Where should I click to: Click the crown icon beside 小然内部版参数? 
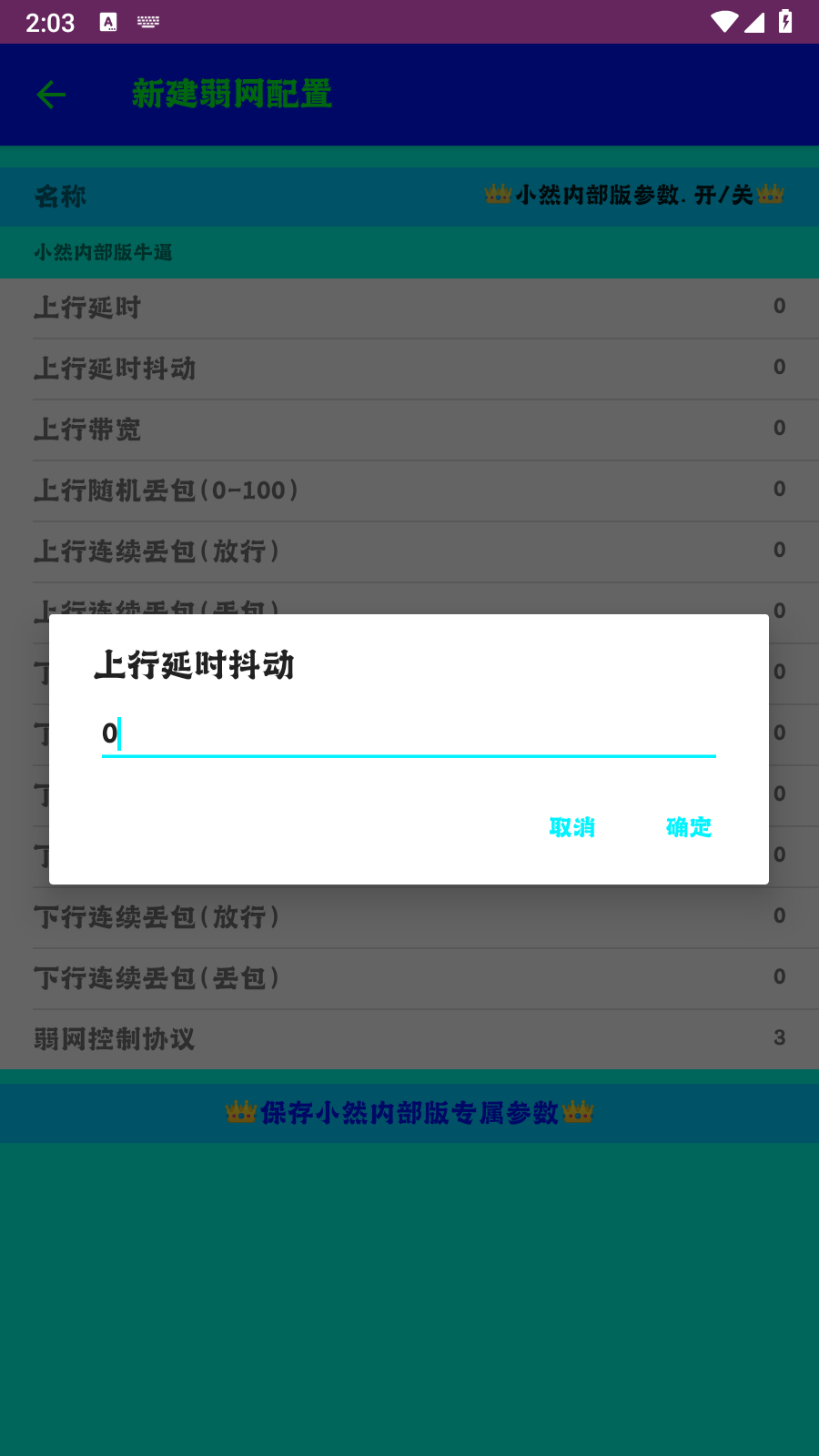[x=498, y=194]
